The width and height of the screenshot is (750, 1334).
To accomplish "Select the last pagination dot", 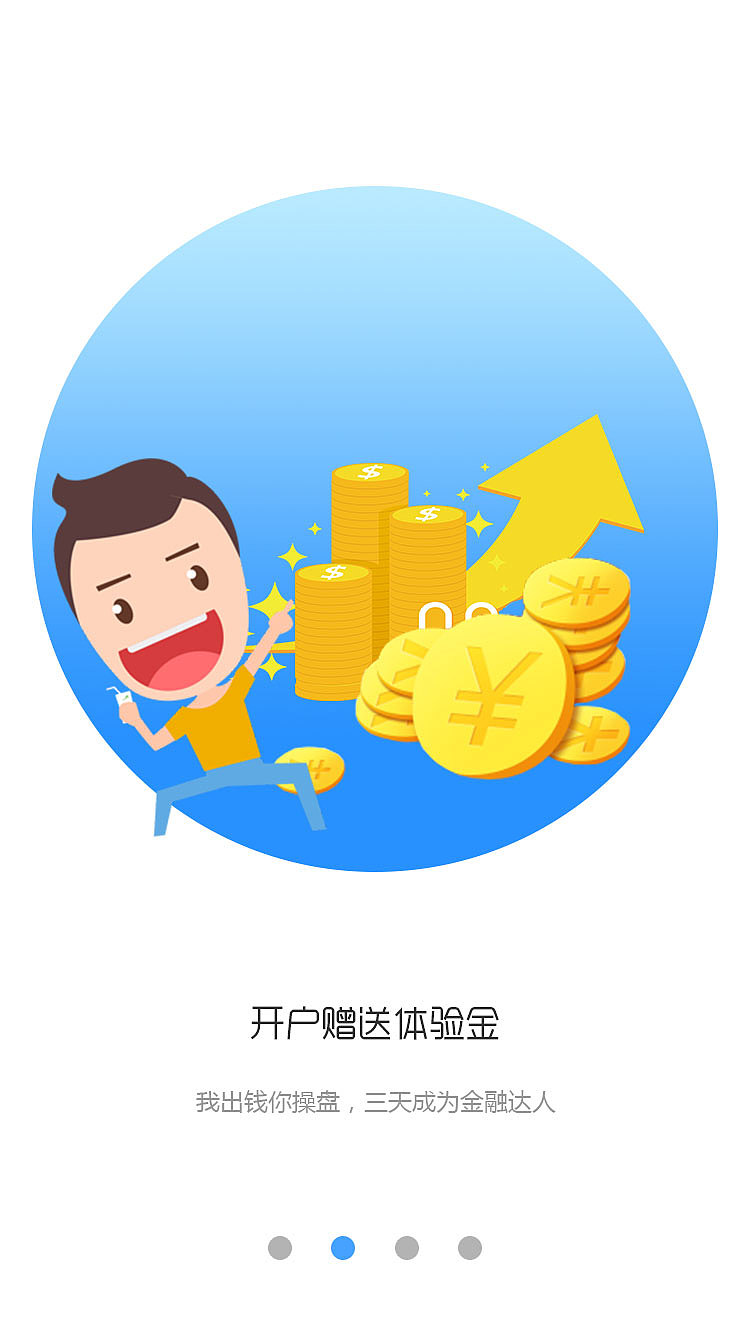I will click(x=468, y=1246).
